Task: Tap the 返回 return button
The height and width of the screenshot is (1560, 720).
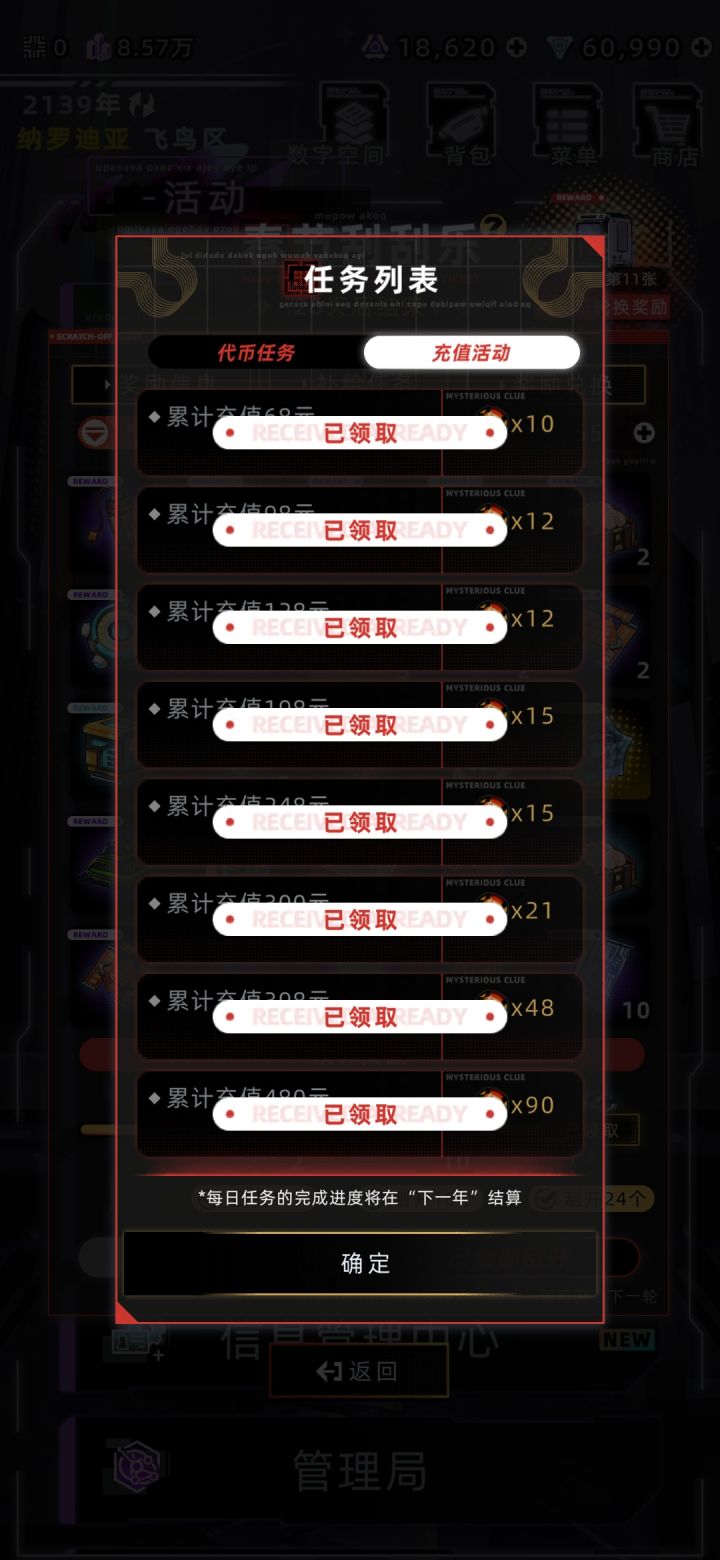Action: (358, 1371)
